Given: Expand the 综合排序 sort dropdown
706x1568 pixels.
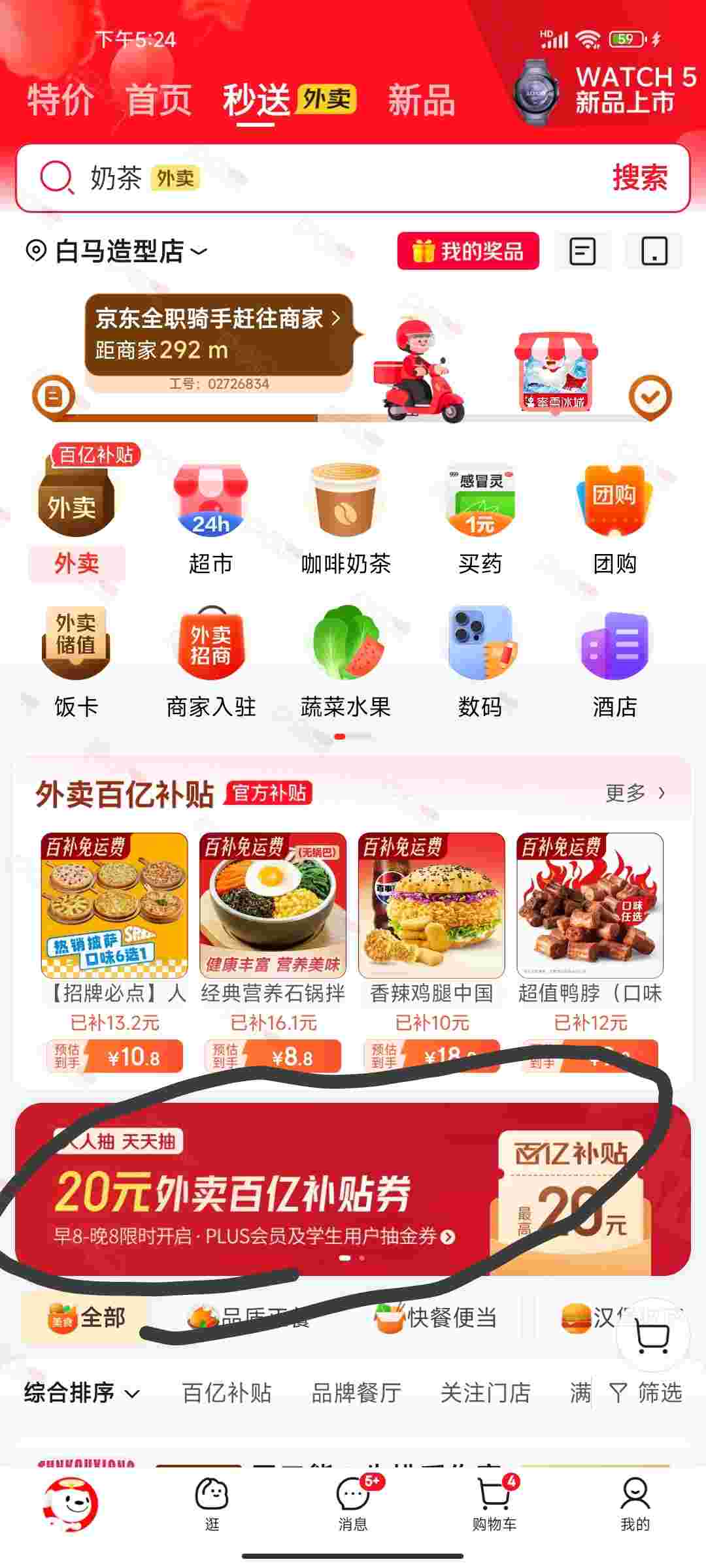Looking at the screenshot, I should pos(82,1393).
